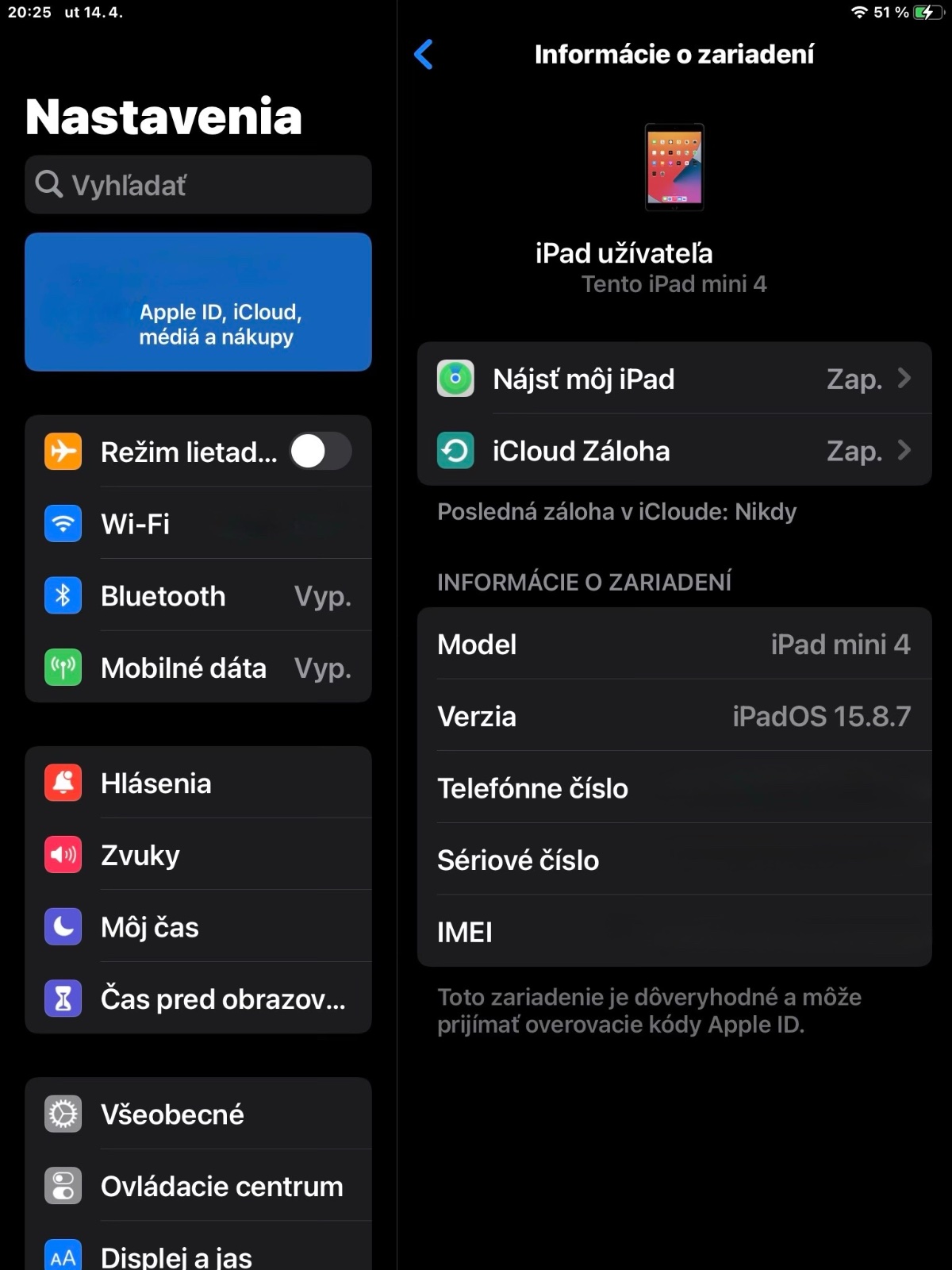Open Hlásenia settings

(198, 783)
